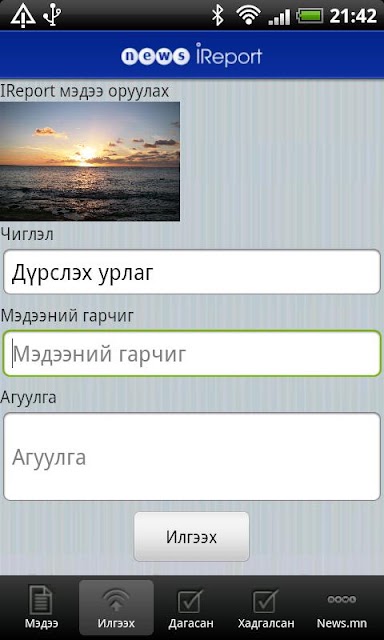Tap the sunset photo thumbnail

click(90, 161)
